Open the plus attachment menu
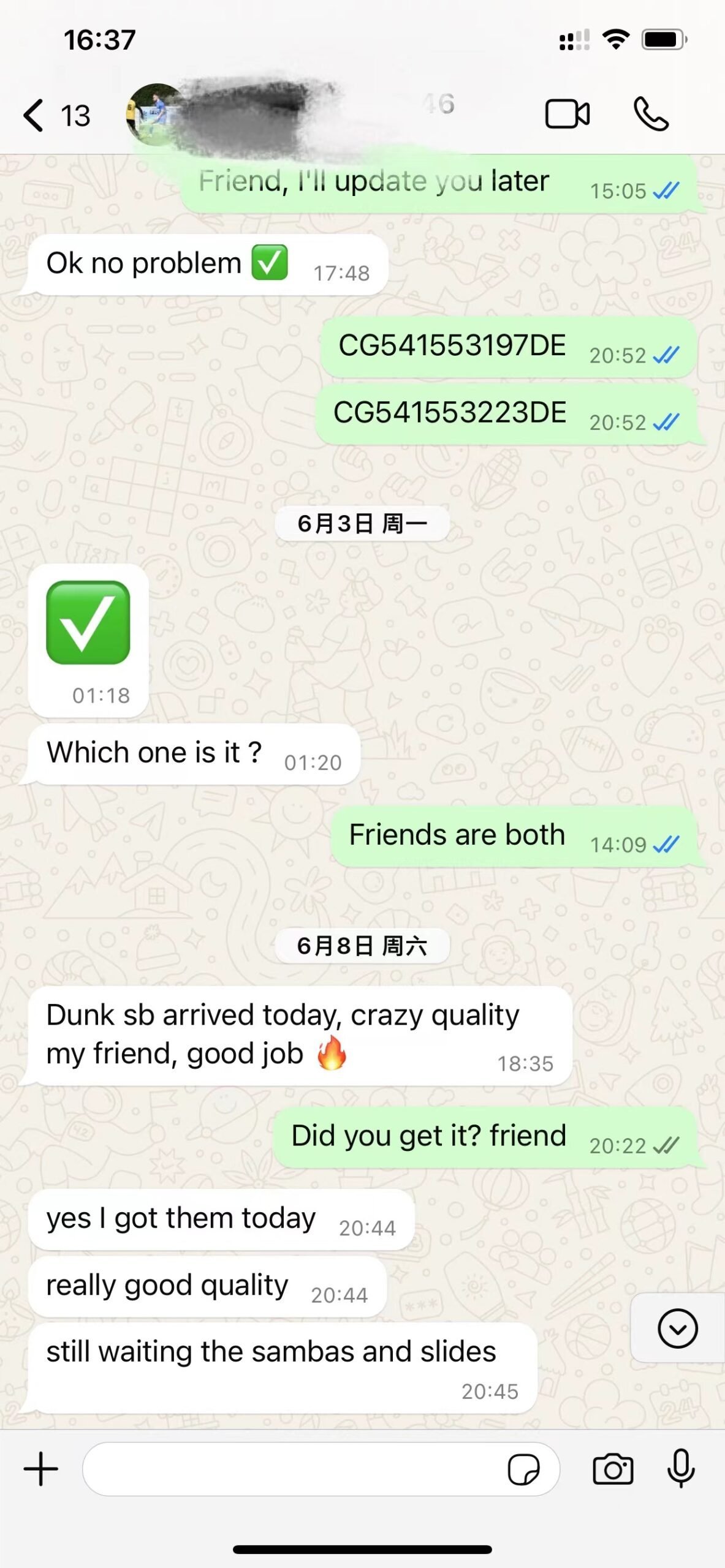Image resolution: width=725 pixels, height=1568 pixels. (40, 1469)
